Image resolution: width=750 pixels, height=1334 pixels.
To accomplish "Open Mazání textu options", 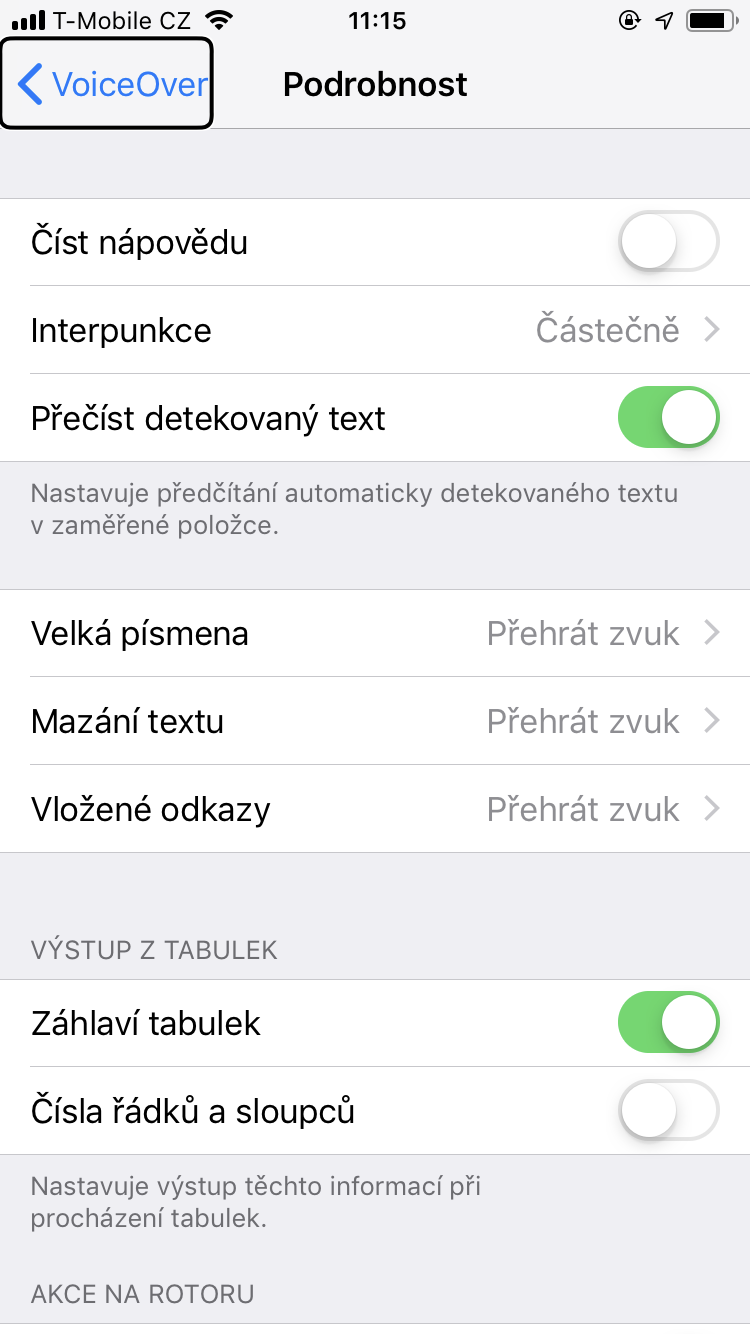I will click(x=375, y=721).
